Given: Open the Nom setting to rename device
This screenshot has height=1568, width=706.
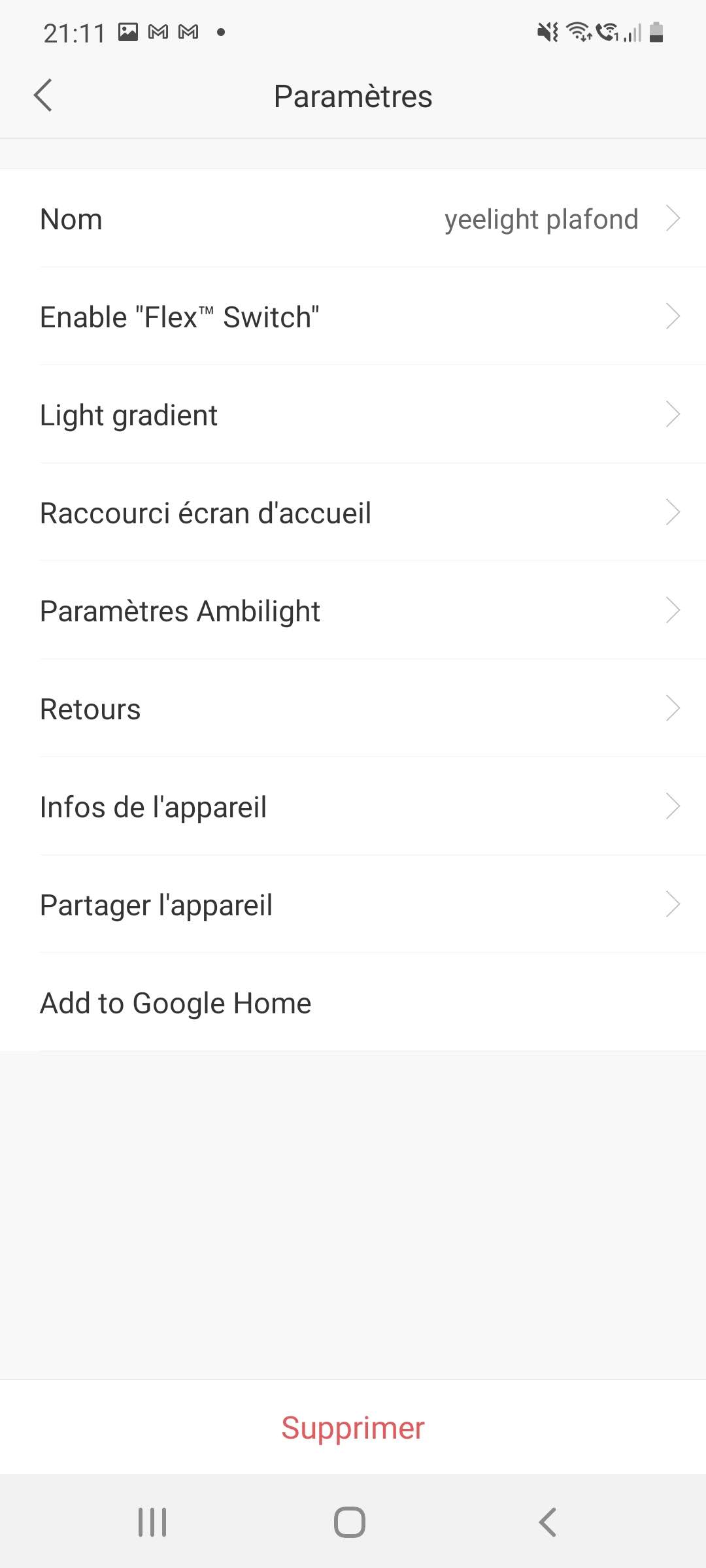Looking at the screenshot, I should (353, 219).
